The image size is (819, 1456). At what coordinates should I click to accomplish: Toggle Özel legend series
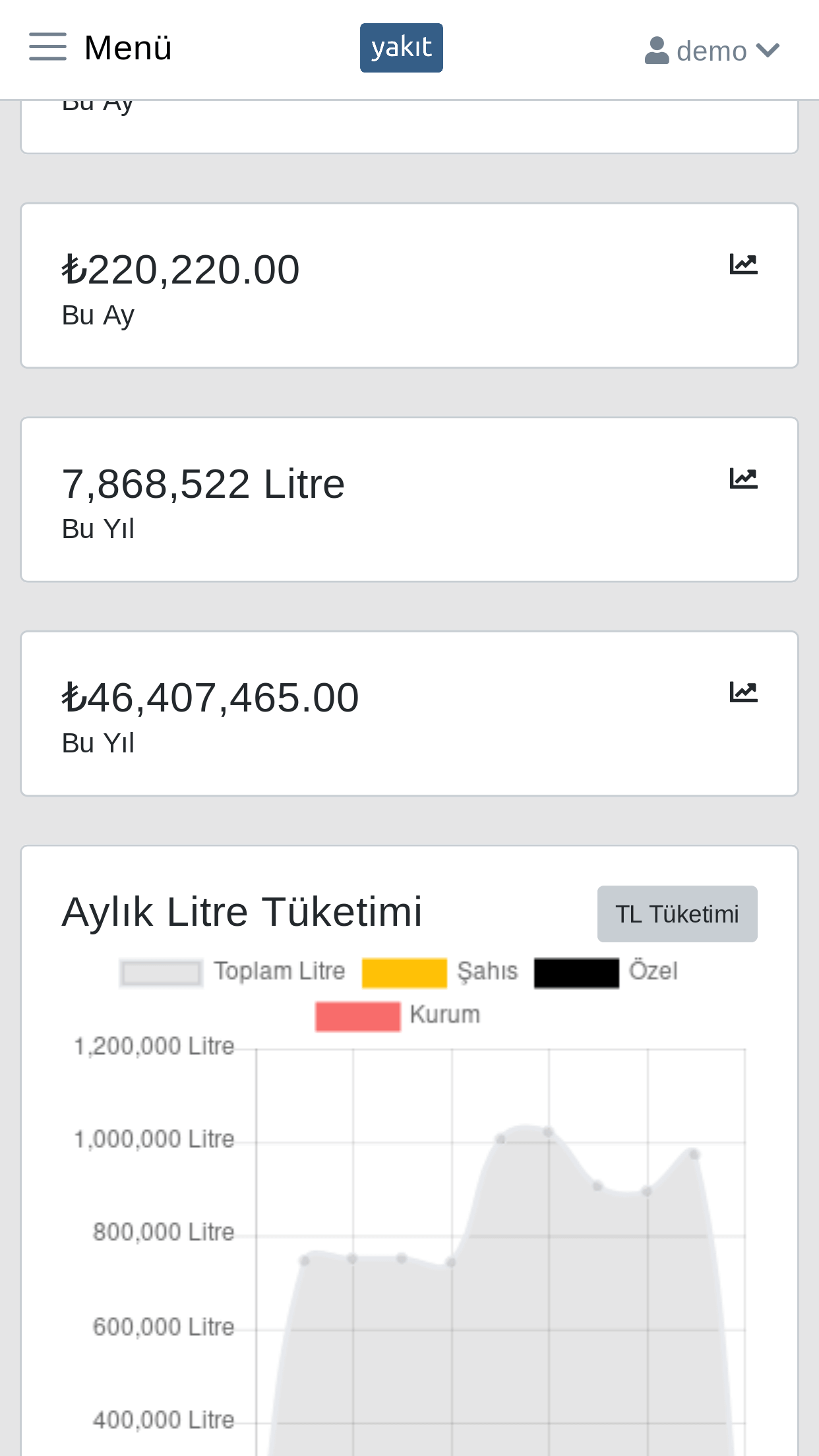coord(606,972)
